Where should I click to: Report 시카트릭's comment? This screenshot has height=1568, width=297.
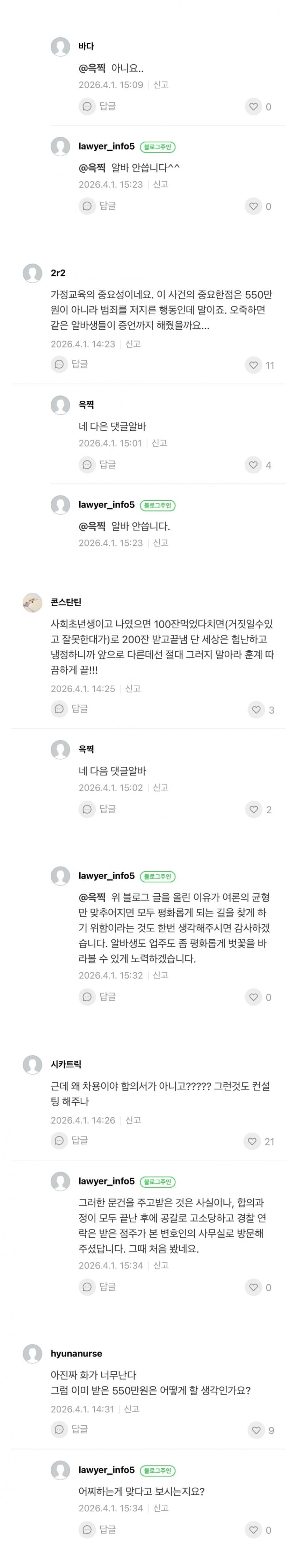(x=133, y=1120)
